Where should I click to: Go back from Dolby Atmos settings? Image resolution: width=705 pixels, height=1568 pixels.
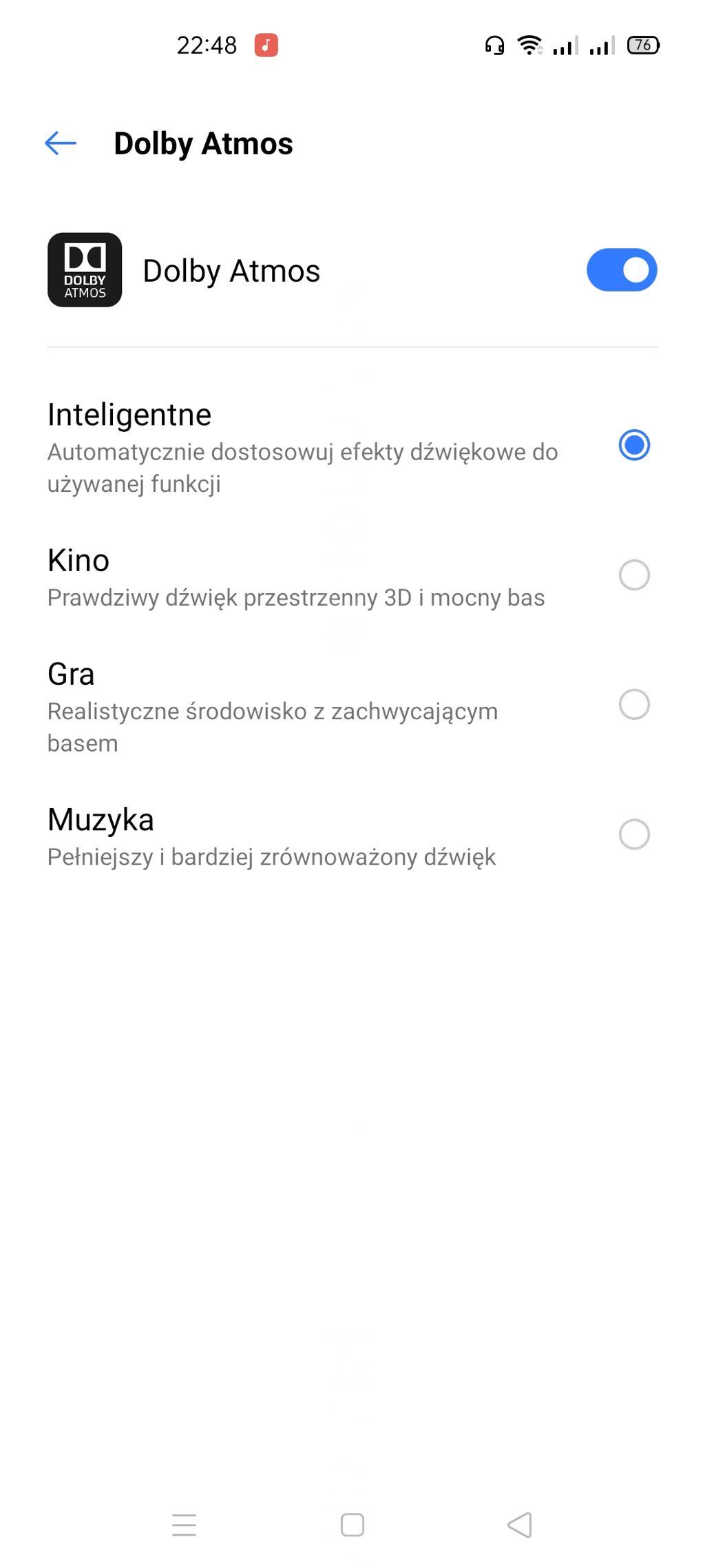[x=61, y=143]
